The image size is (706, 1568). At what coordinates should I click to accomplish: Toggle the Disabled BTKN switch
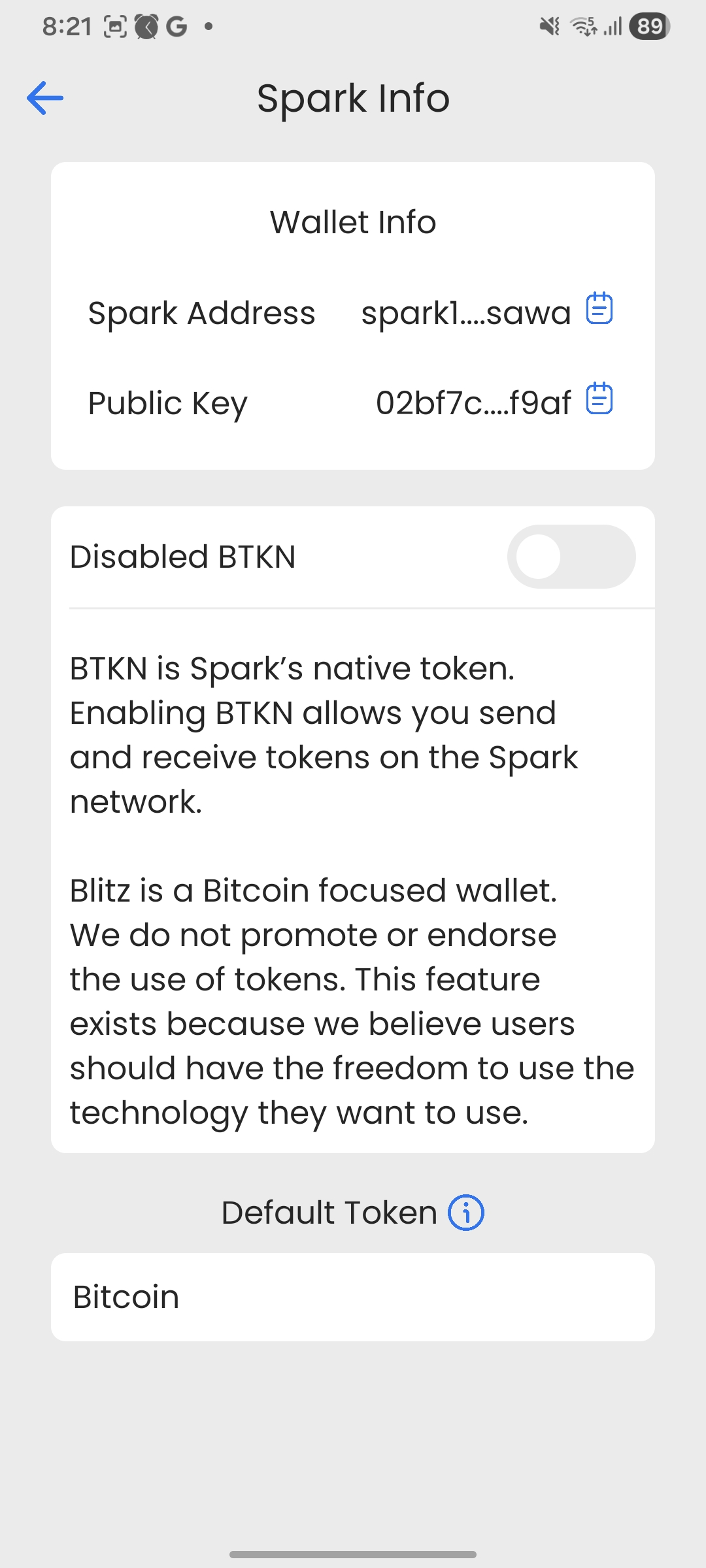click(x=571, y=557)
